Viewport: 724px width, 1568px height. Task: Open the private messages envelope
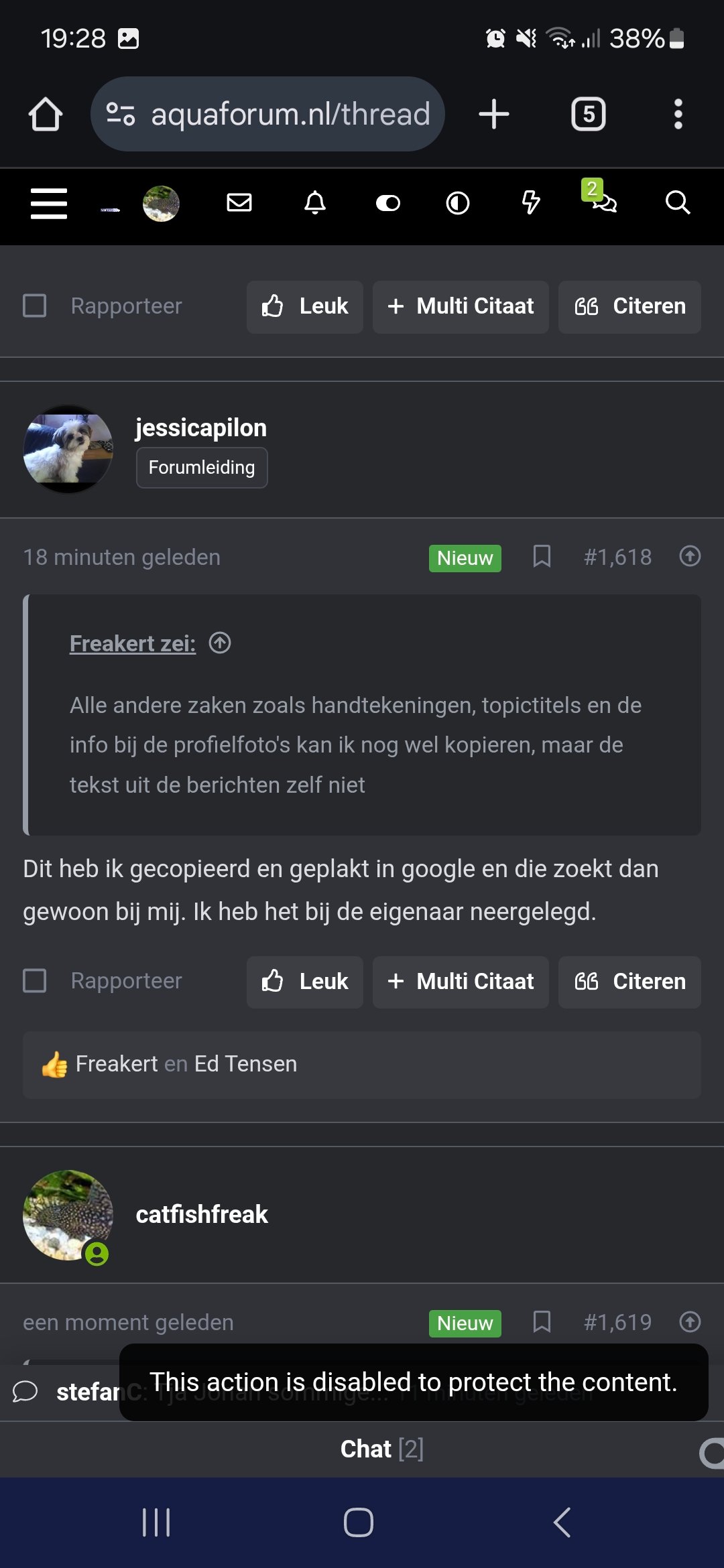(x=239, y=202)
